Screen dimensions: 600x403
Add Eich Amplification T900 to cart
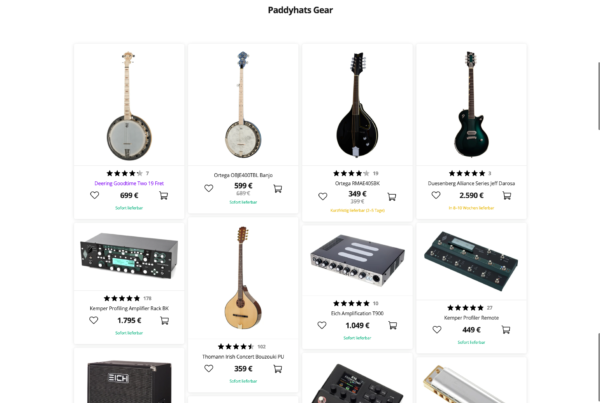392,325
